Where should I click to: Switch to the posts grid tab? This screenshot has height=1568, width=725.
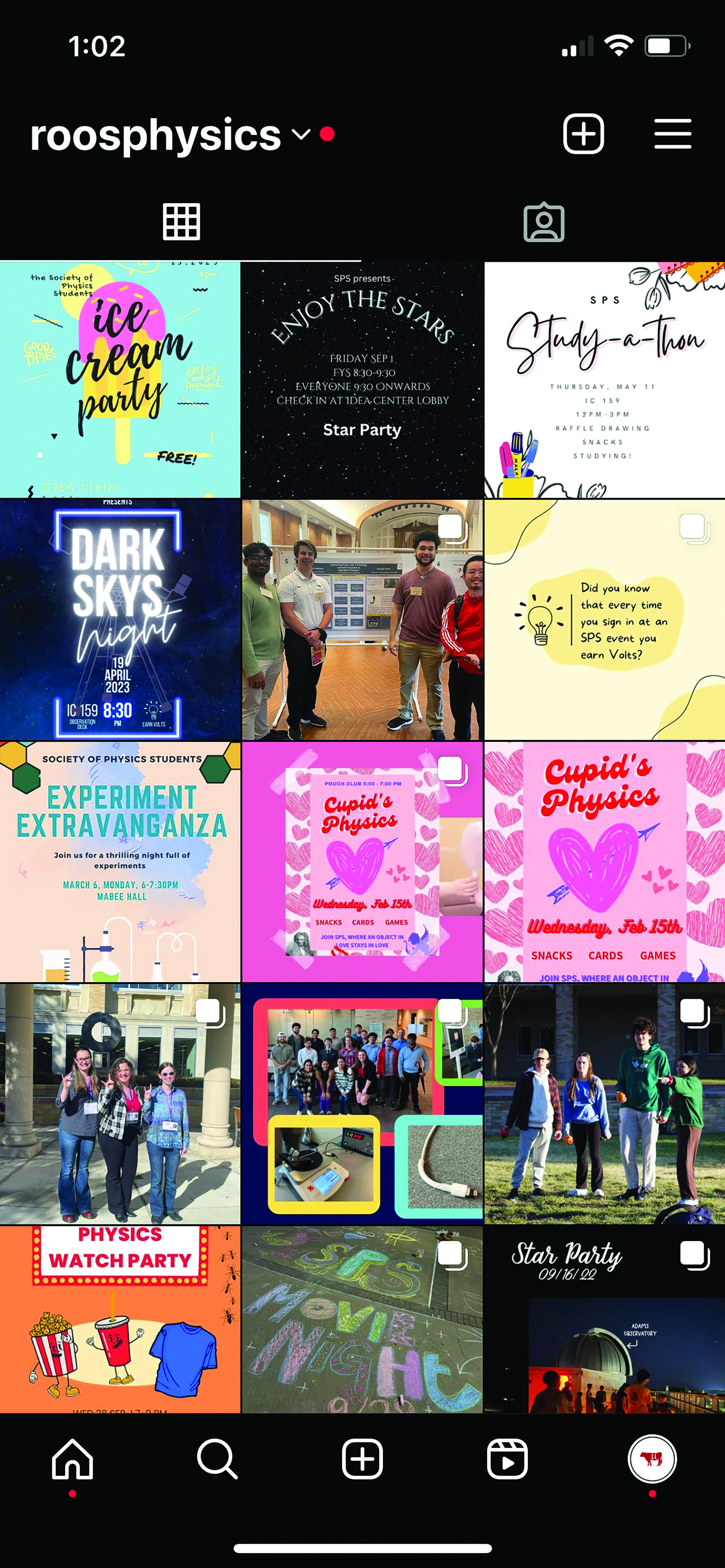pos(181,222)
